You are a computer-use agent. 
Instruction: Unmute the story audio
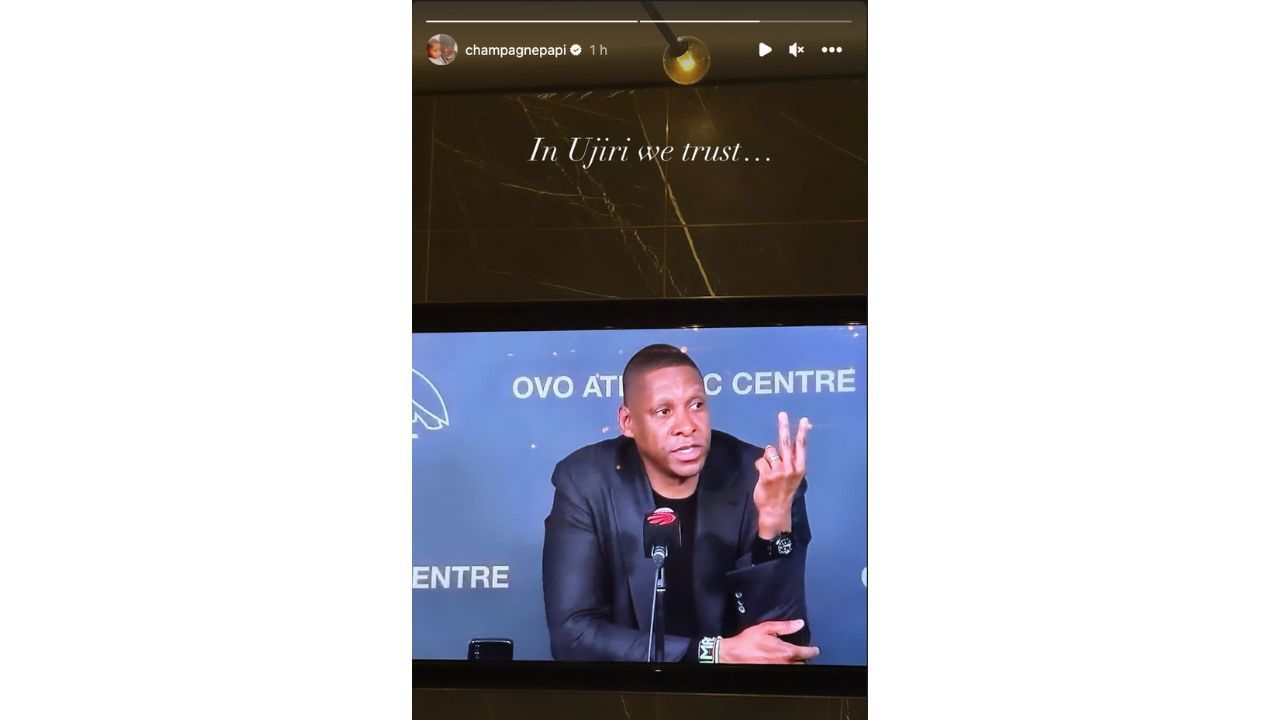(796, 49)
